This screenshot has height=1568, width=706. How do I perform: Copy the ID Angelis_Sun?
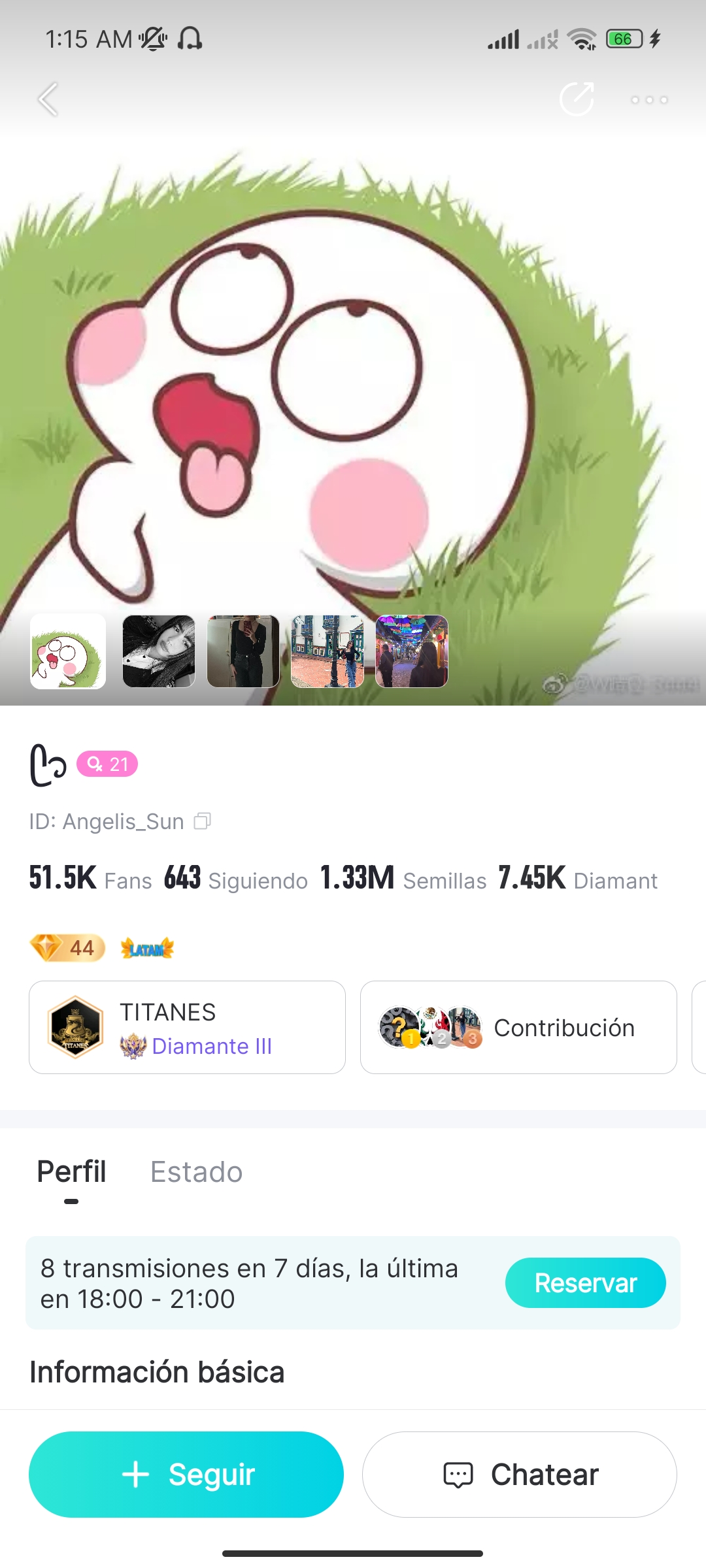(203, 821)
